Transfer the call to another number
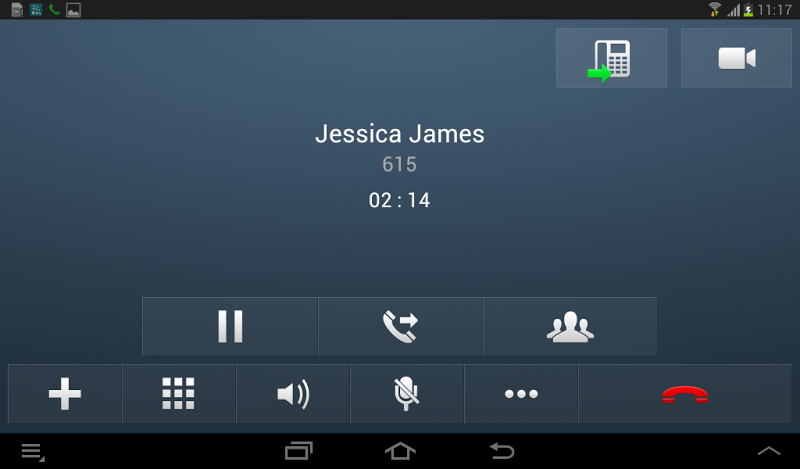This screenshot has width=800, height=469. click(x=400, y=327)
